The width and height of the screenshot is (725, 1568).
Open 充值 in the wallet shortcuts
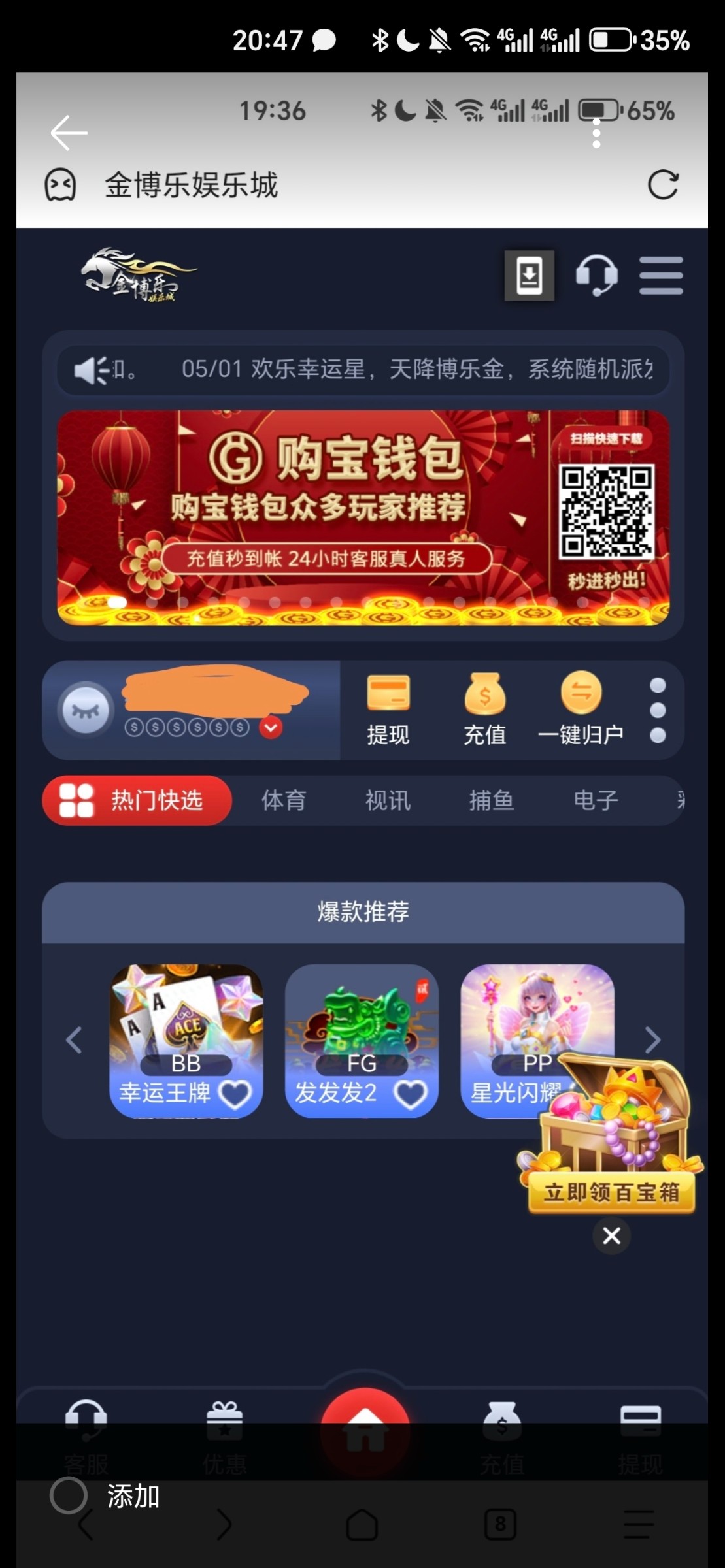tap(484, 710)
